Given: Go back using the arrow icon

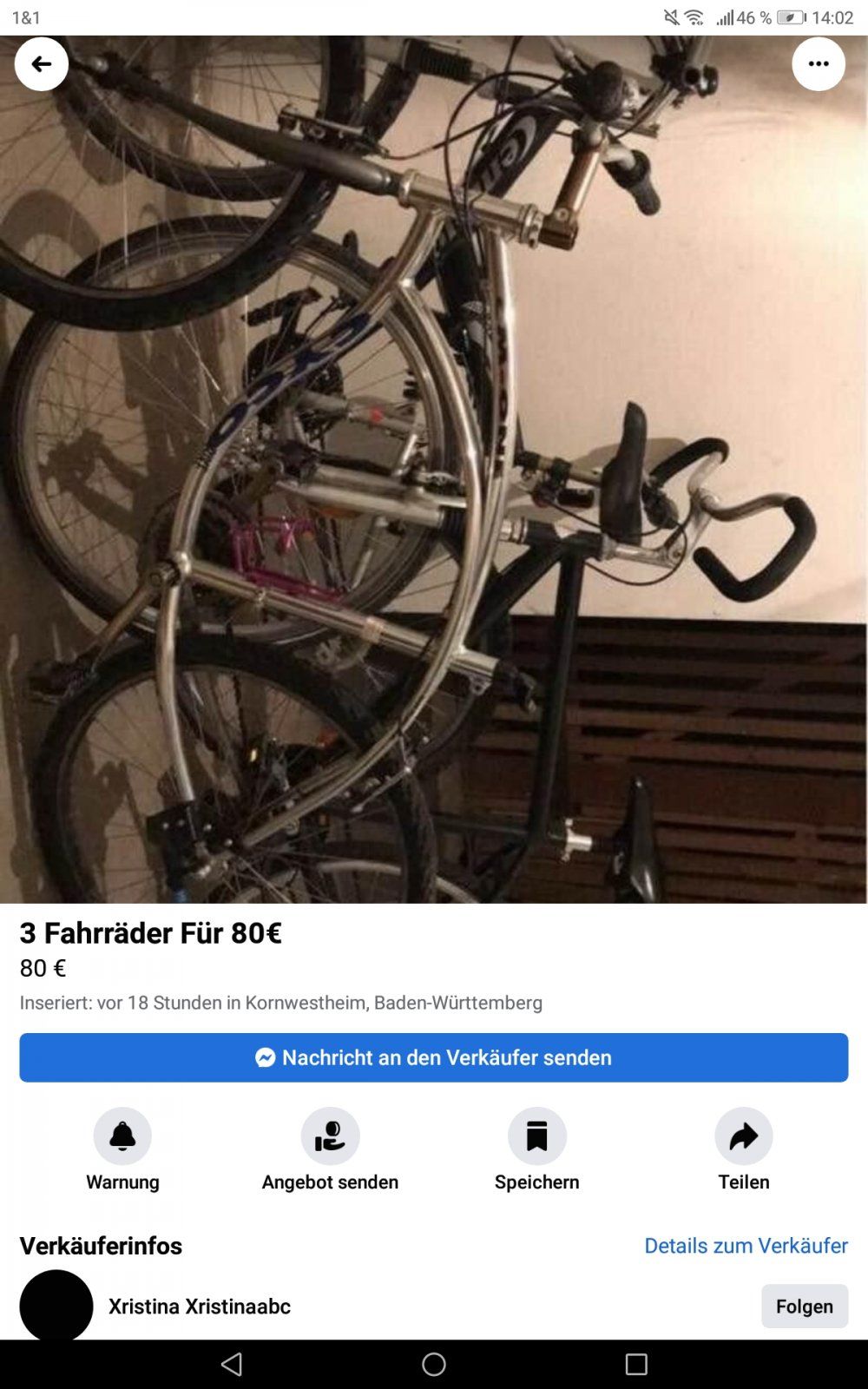Looking at the screenshot, I should (x=41, y=64).
